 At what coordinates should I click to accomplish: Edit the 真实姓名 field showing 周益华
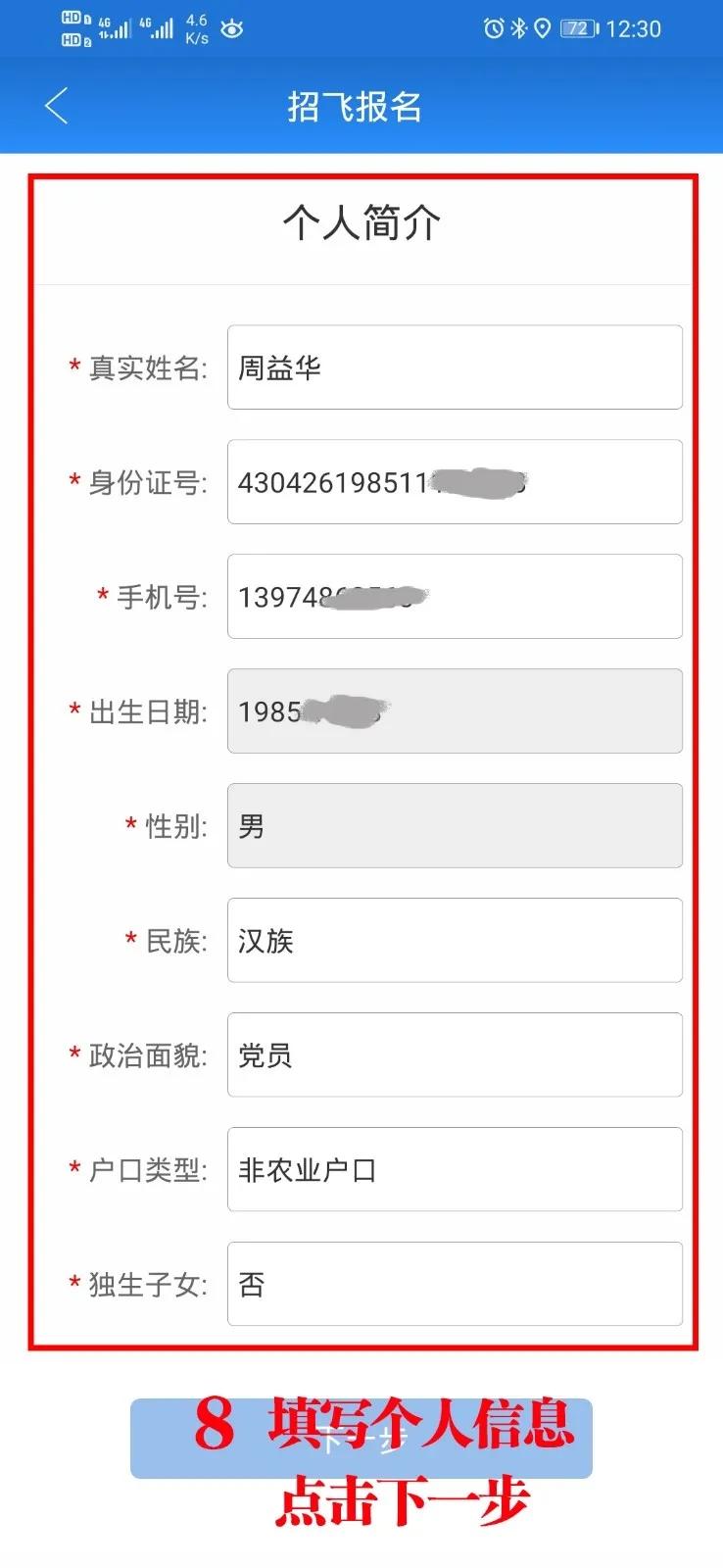click(454, 367)
